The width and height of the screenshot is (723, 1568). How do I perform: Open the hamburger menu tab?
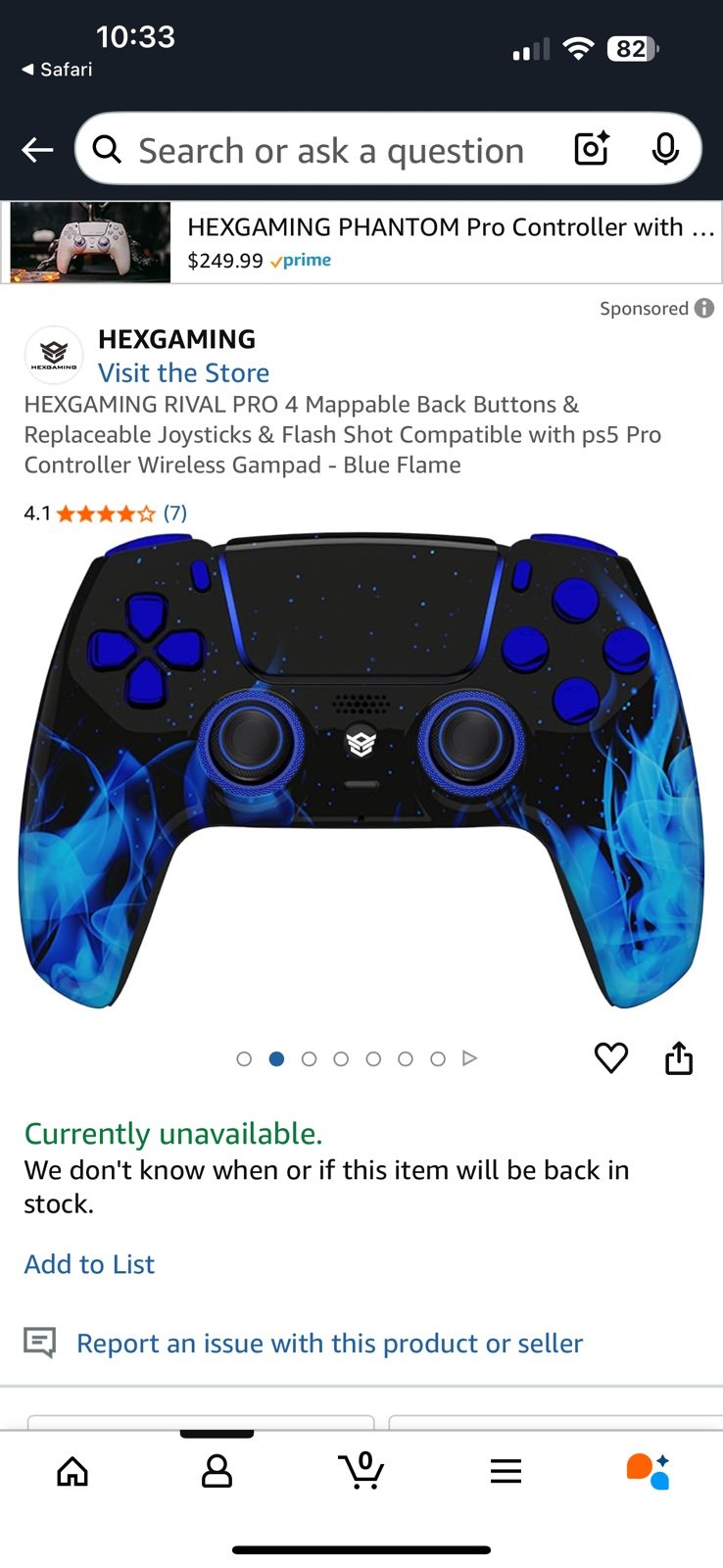pos(506,1471)
